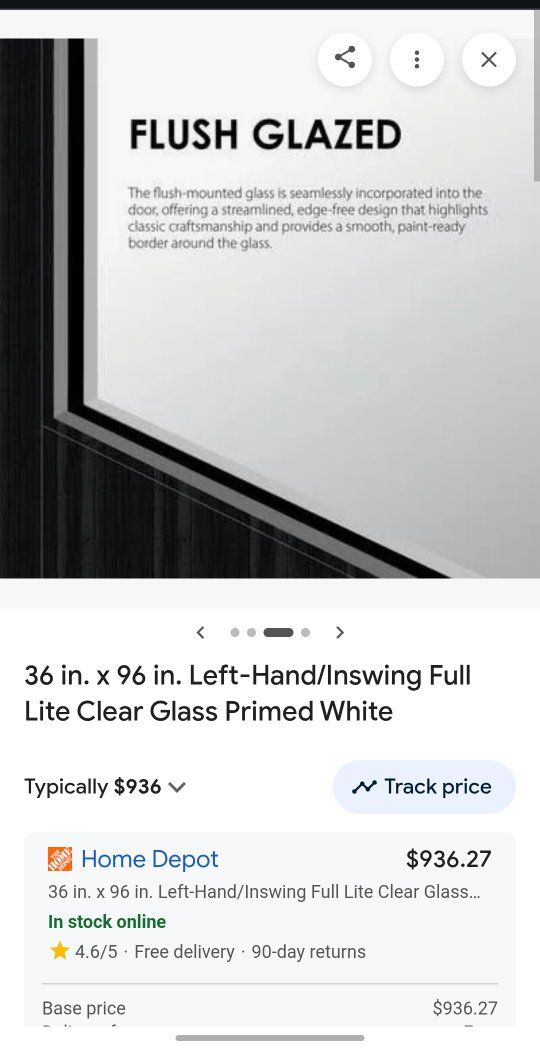Go to the previous product image

tap(200, 632)
